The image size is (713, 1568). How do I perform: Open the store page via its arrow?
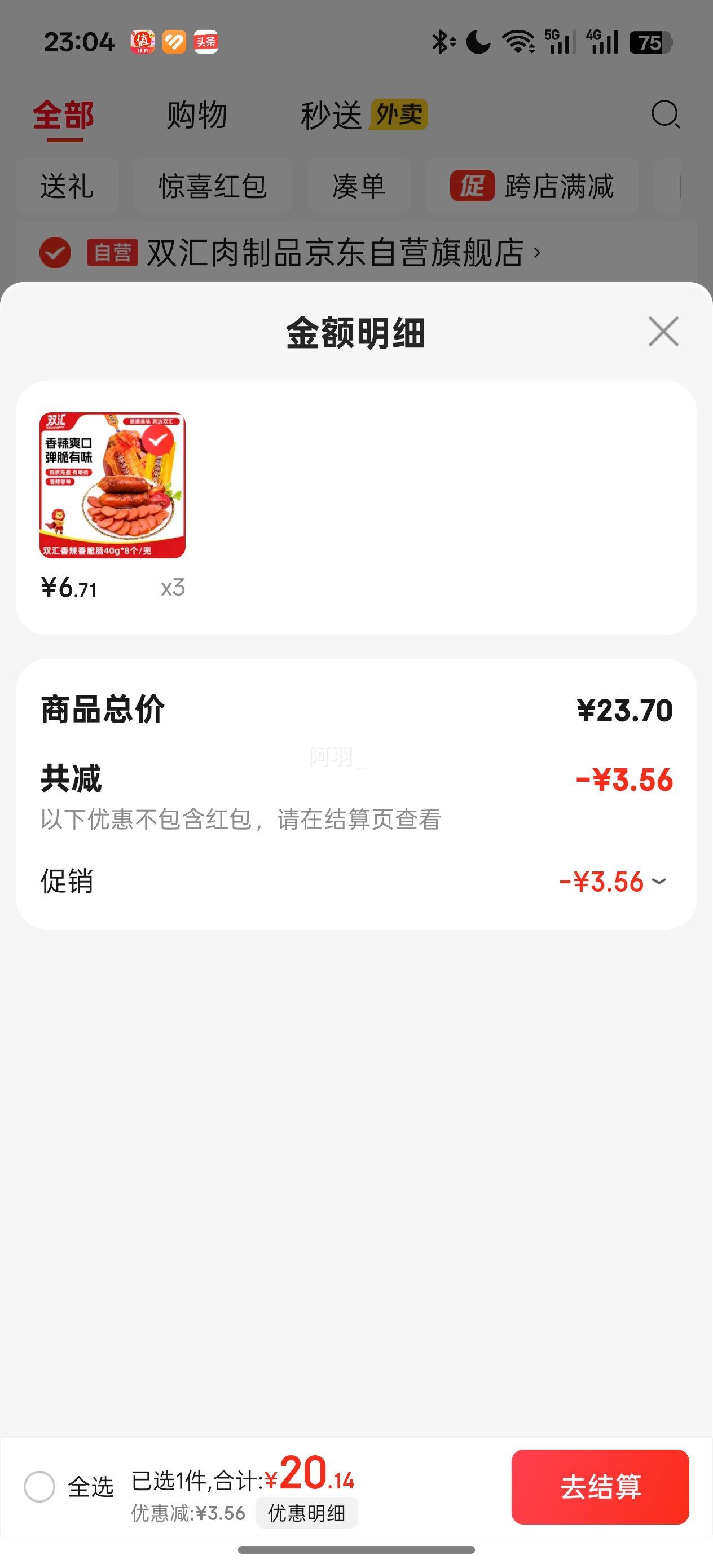click(x=538, y=252)
